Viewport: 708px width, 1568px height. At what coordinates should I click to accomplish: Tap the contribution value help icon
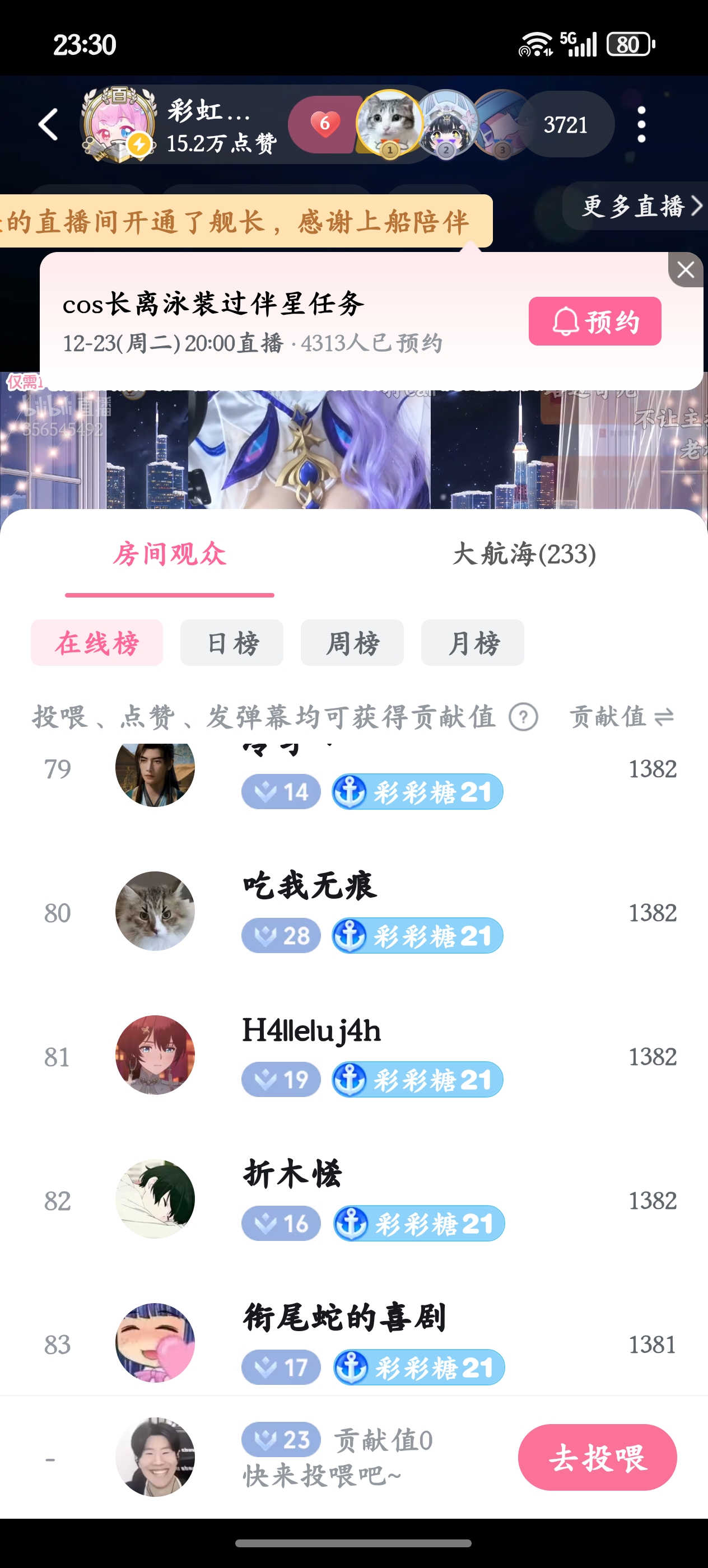pos(523,716)
